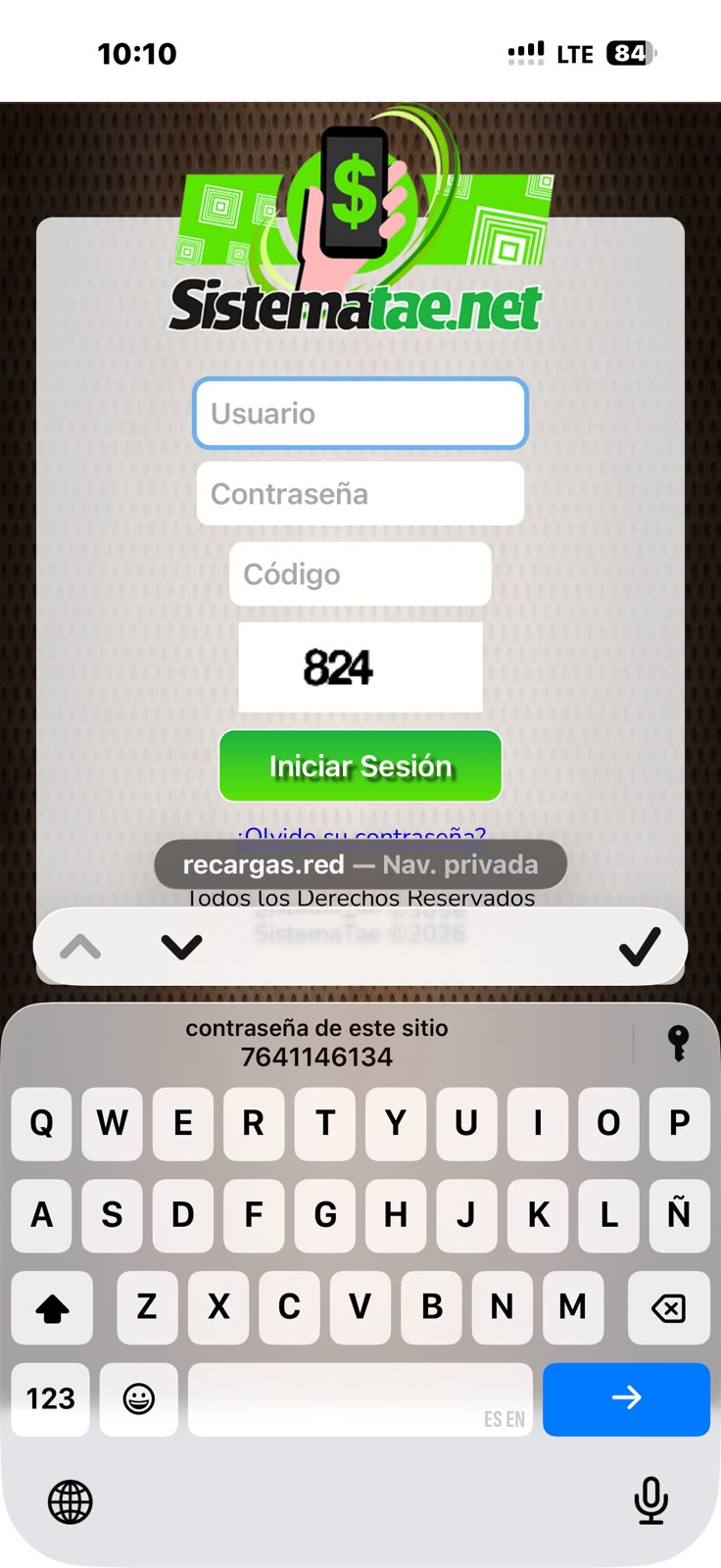This screenshot has width=721, height=1568.
Task: Switch keyboard language with globe icon
Action: click(71, 1501)
